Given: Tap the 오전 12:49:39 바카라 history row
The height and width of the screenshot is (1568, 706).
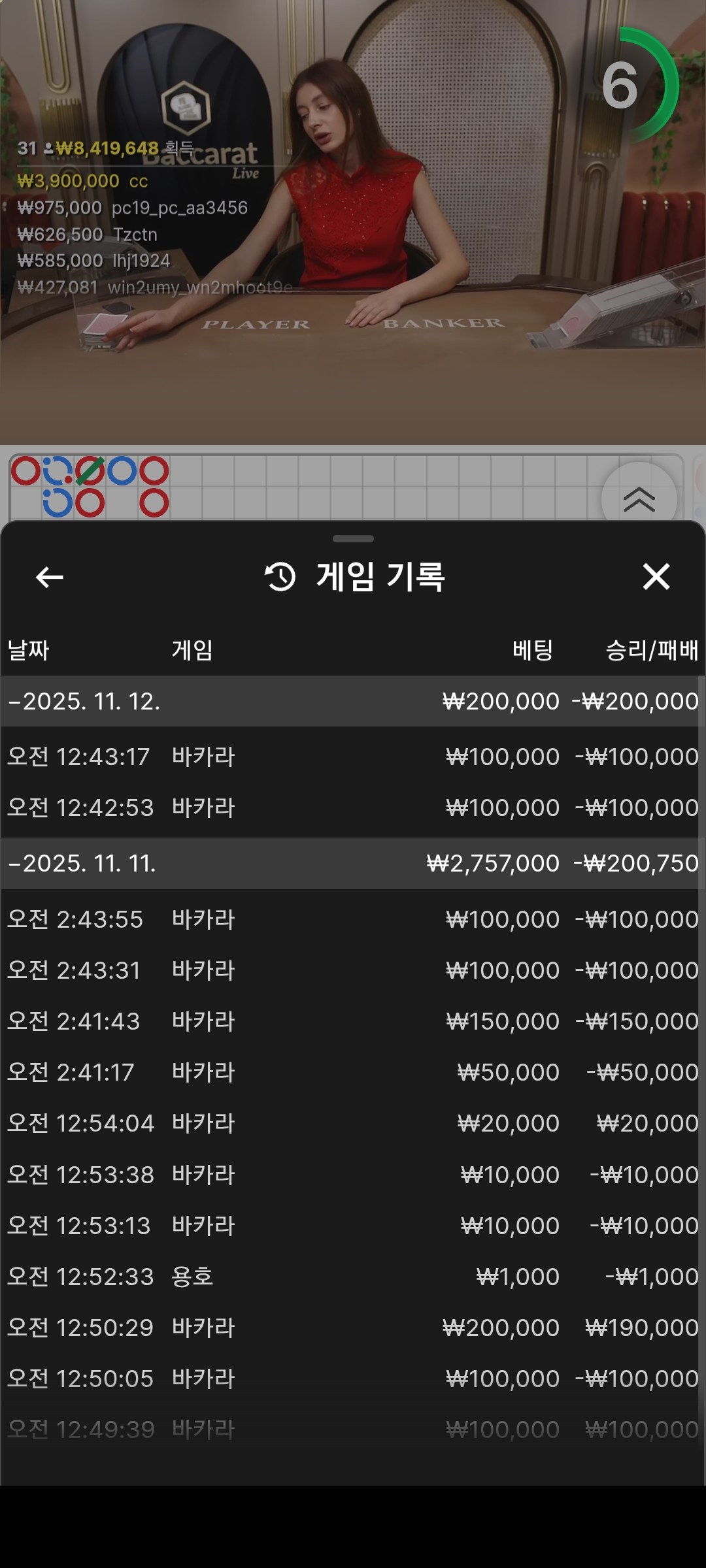Looking at the screenshot, I should (353, 1429).
